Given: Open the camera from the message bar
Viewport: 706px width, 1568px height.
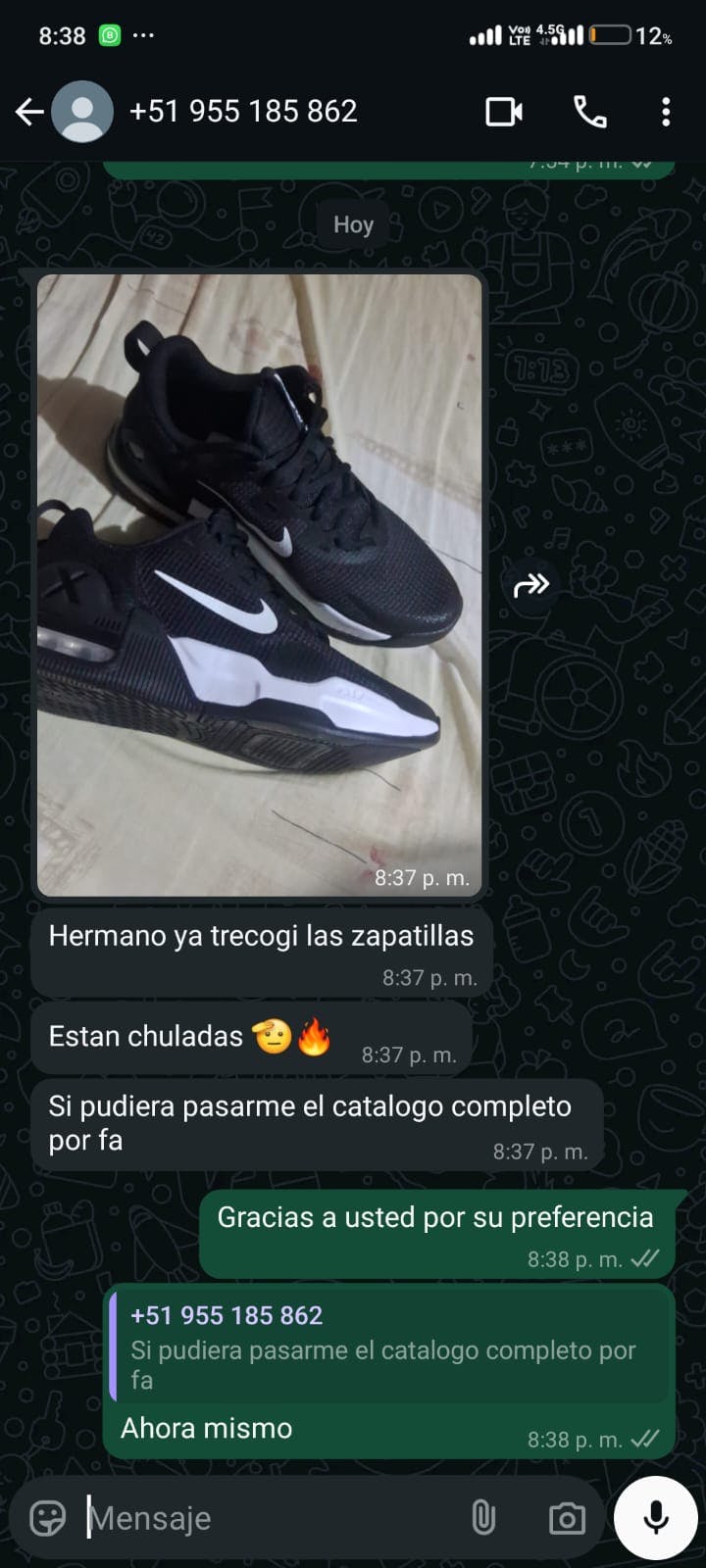Looking at the screenshot, I should point(567,1518).
